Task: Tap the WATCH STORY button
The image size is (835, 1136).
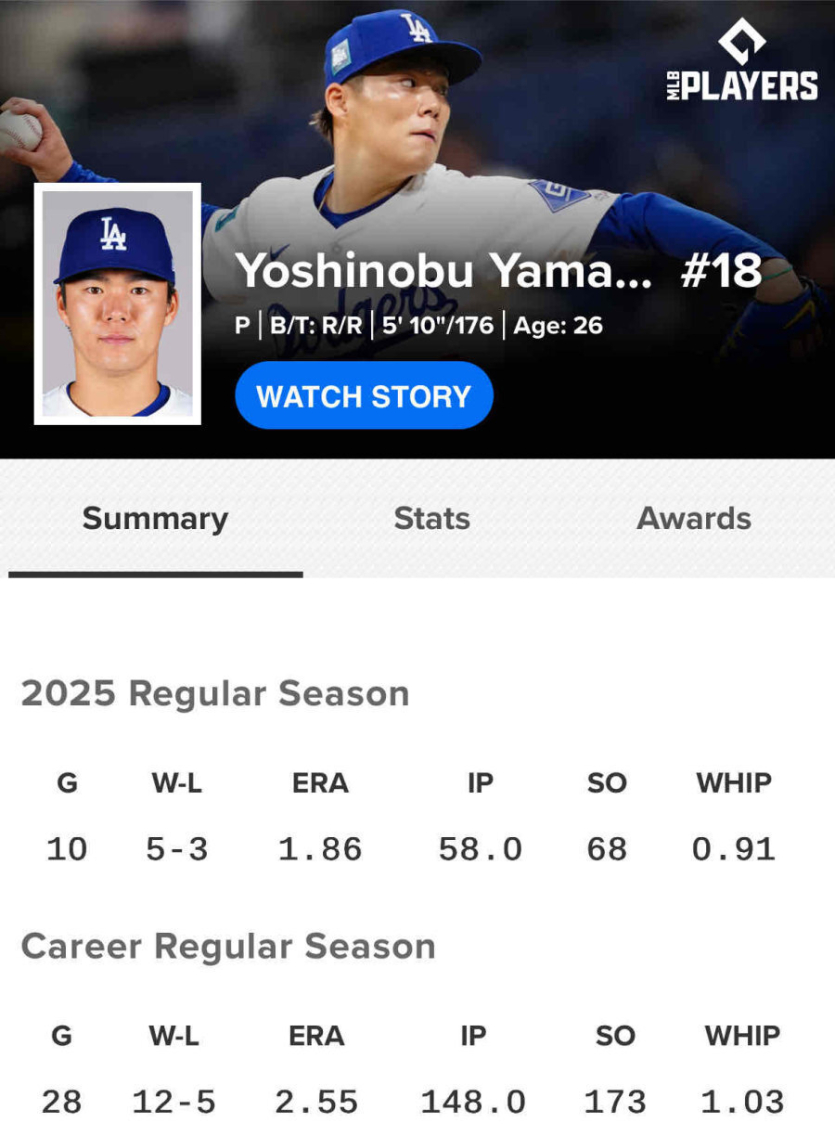Action: (364, 395)
